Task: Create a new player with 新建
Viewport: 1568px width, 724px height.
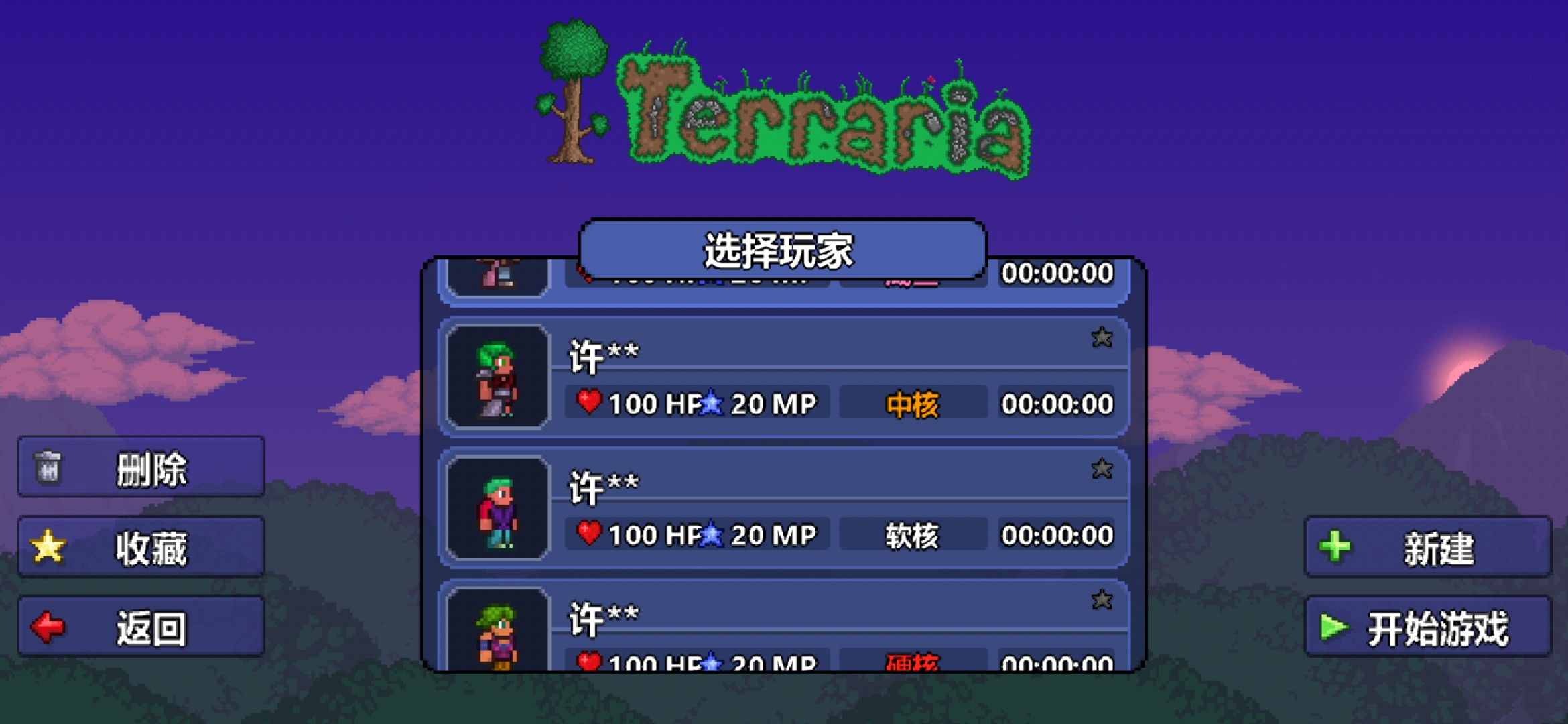Action: pos(1427,548)
